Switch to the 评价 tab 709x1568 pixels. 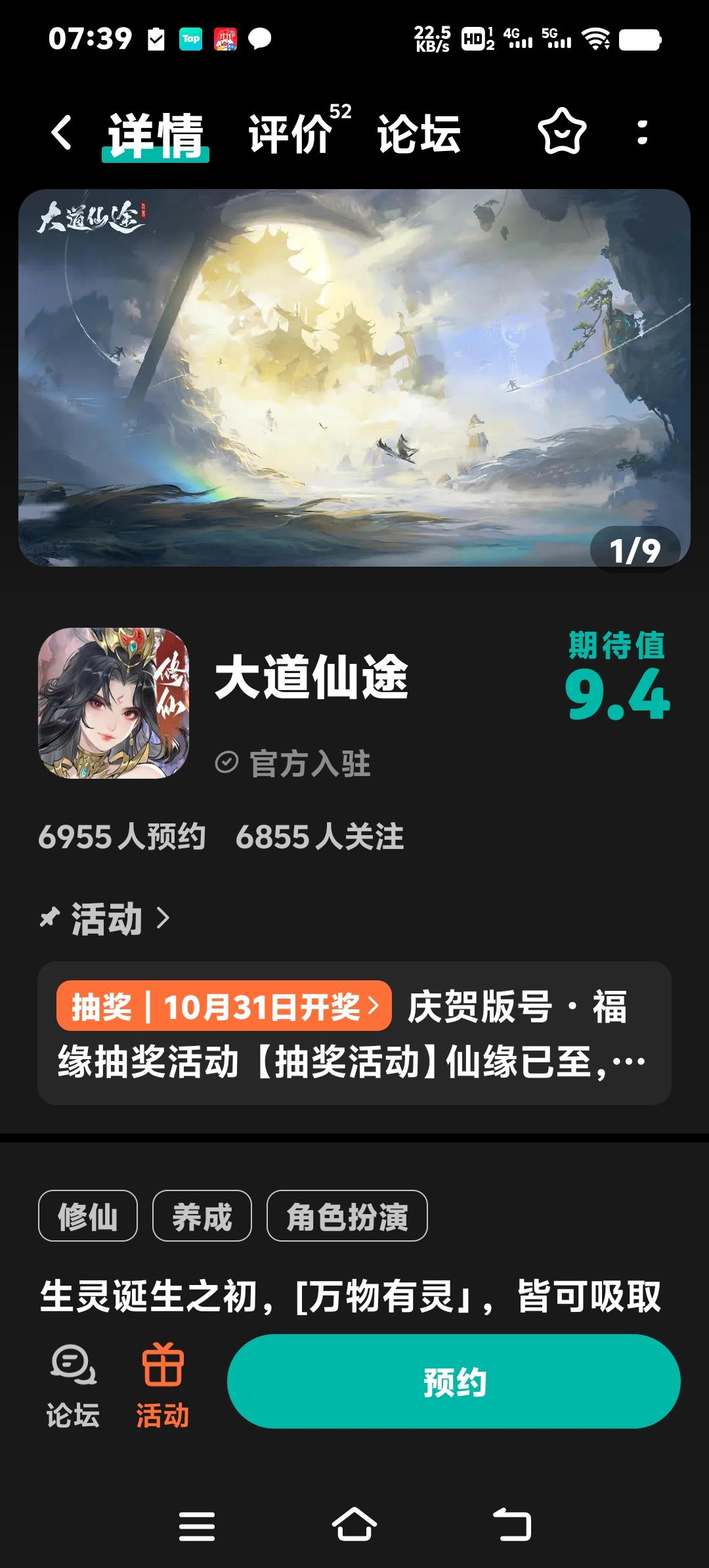click(x=289, y=135)
